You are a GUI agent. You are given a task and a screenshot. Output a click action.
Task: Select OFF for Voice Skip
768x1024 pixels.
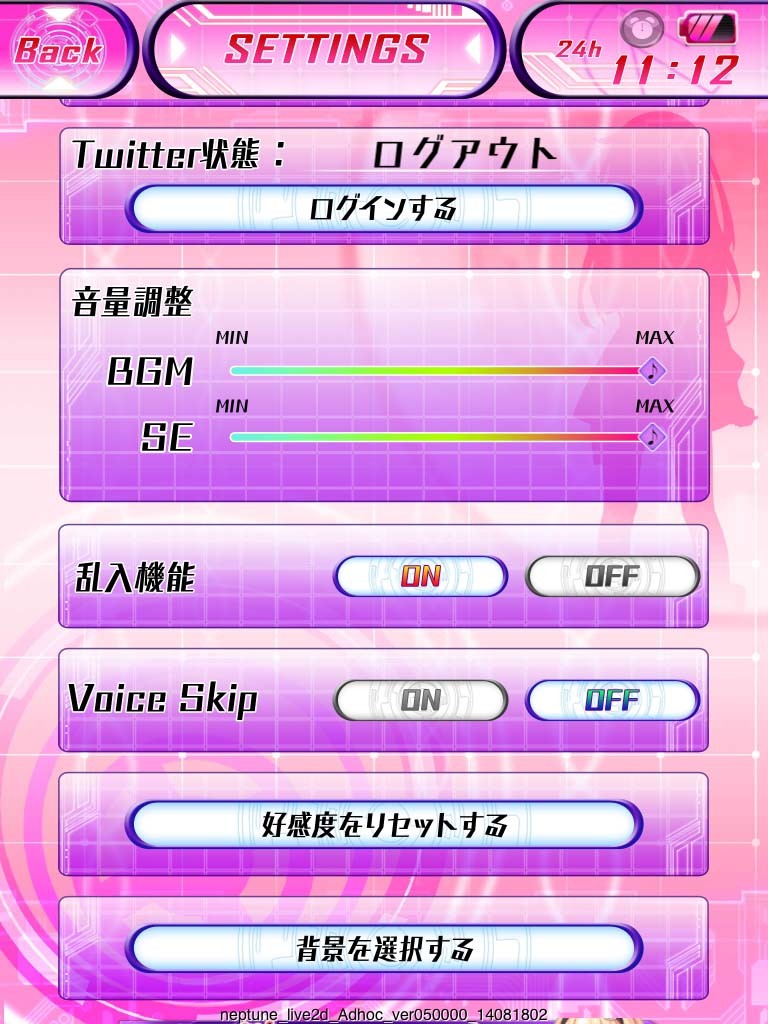pyautogui.click(x=612, y=700)
